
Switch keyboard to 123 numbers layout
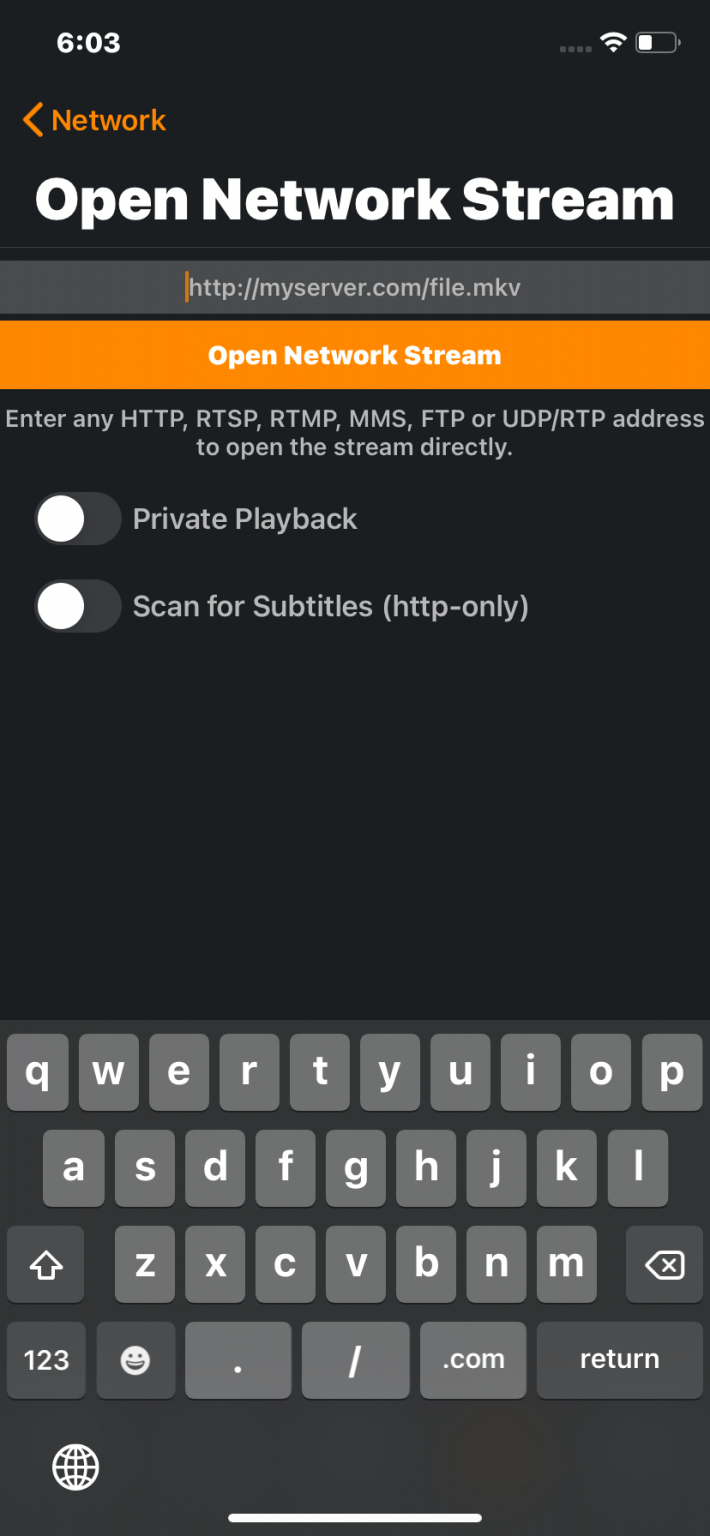[46, 1359]
